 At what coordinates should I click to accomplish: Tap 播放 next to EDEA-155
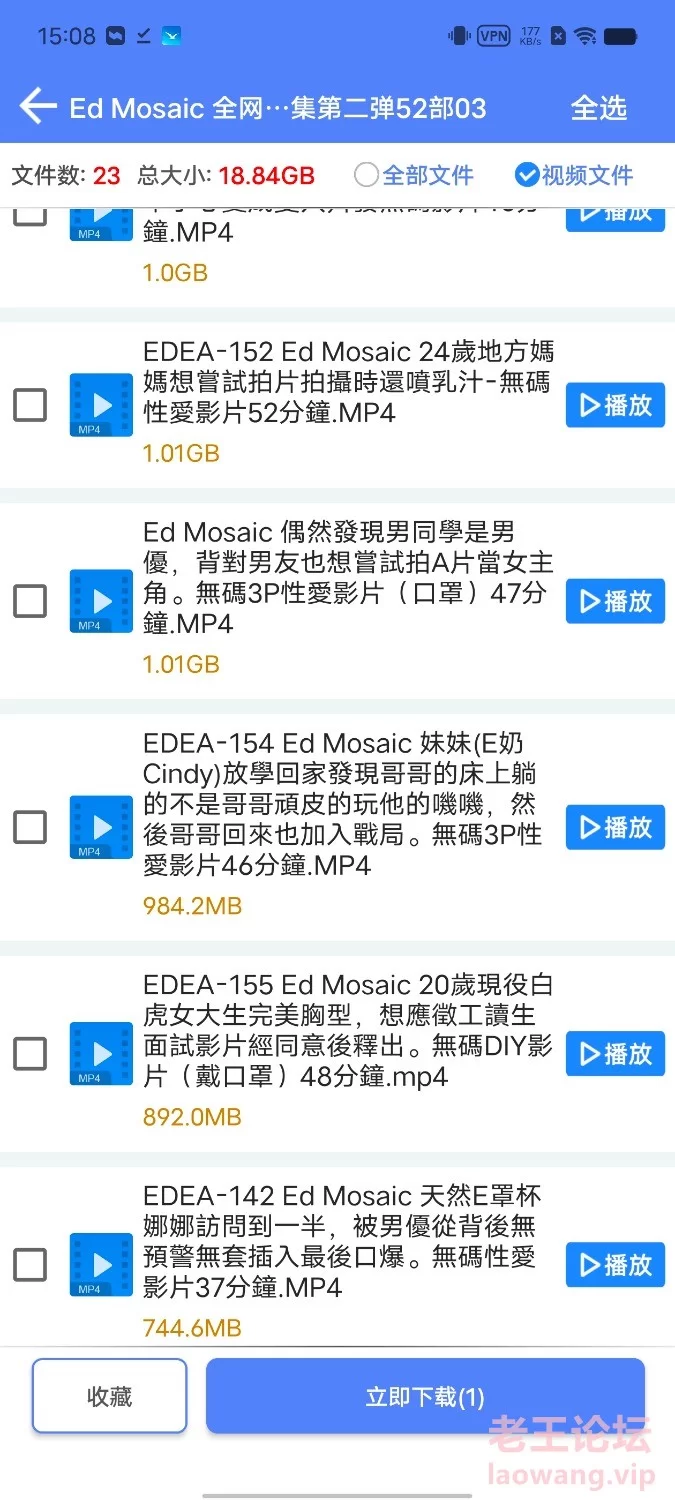coord(615,1053)
